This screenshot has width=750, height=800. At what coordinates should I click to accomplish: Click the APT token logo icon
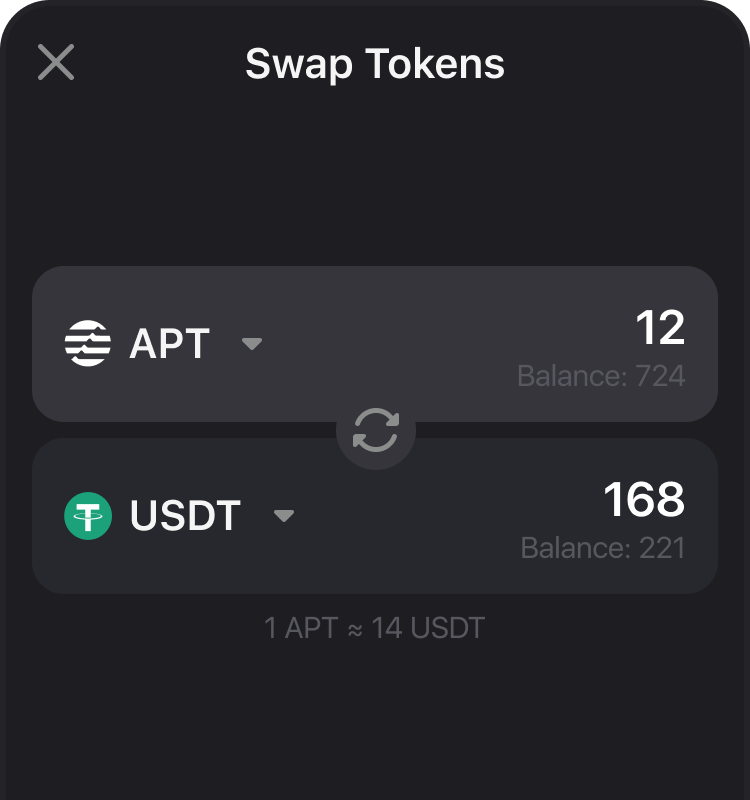[90, 343]
